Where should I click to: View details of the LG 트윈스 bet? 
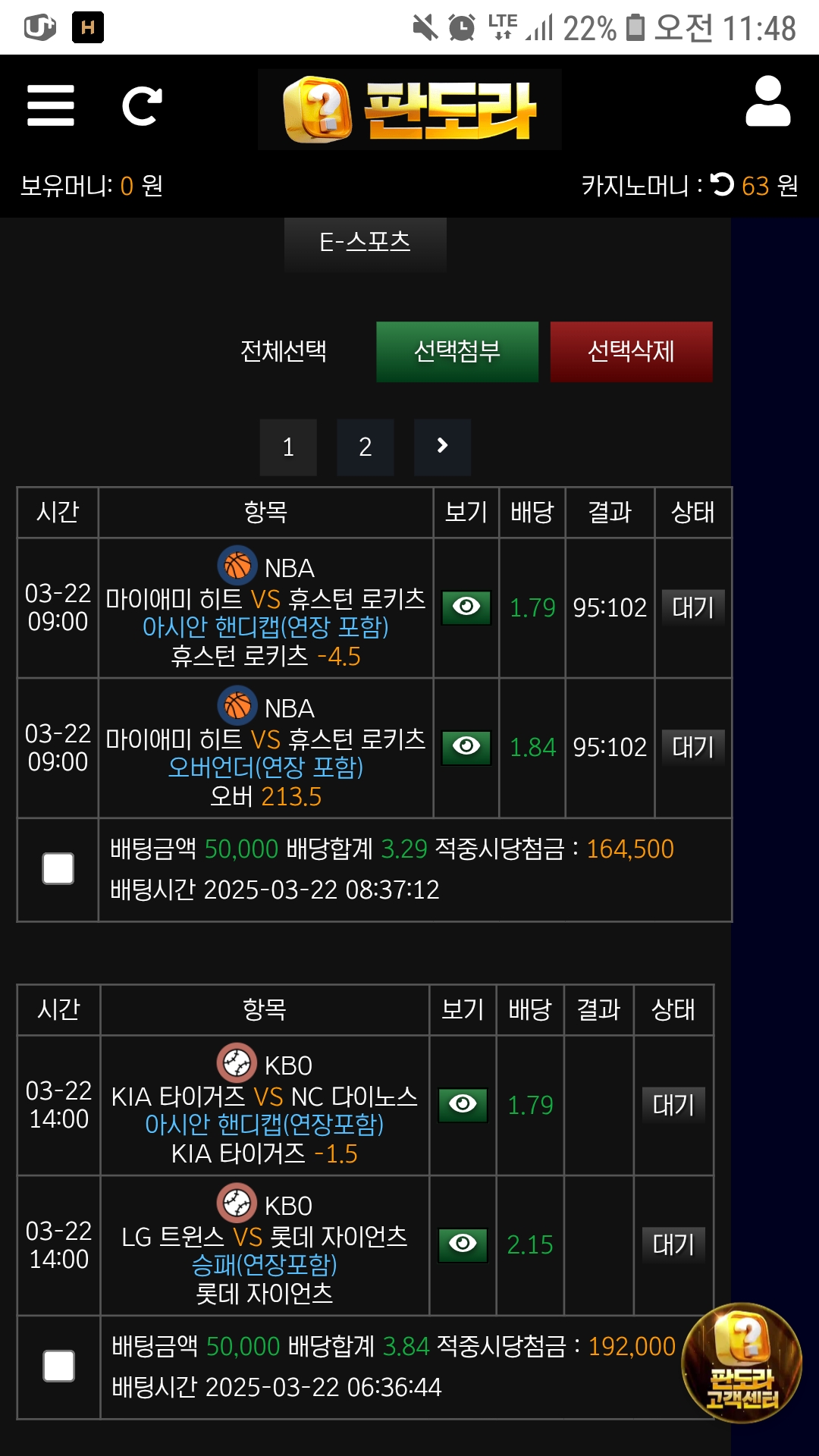pyautogui.click(x=463, y=1245)
